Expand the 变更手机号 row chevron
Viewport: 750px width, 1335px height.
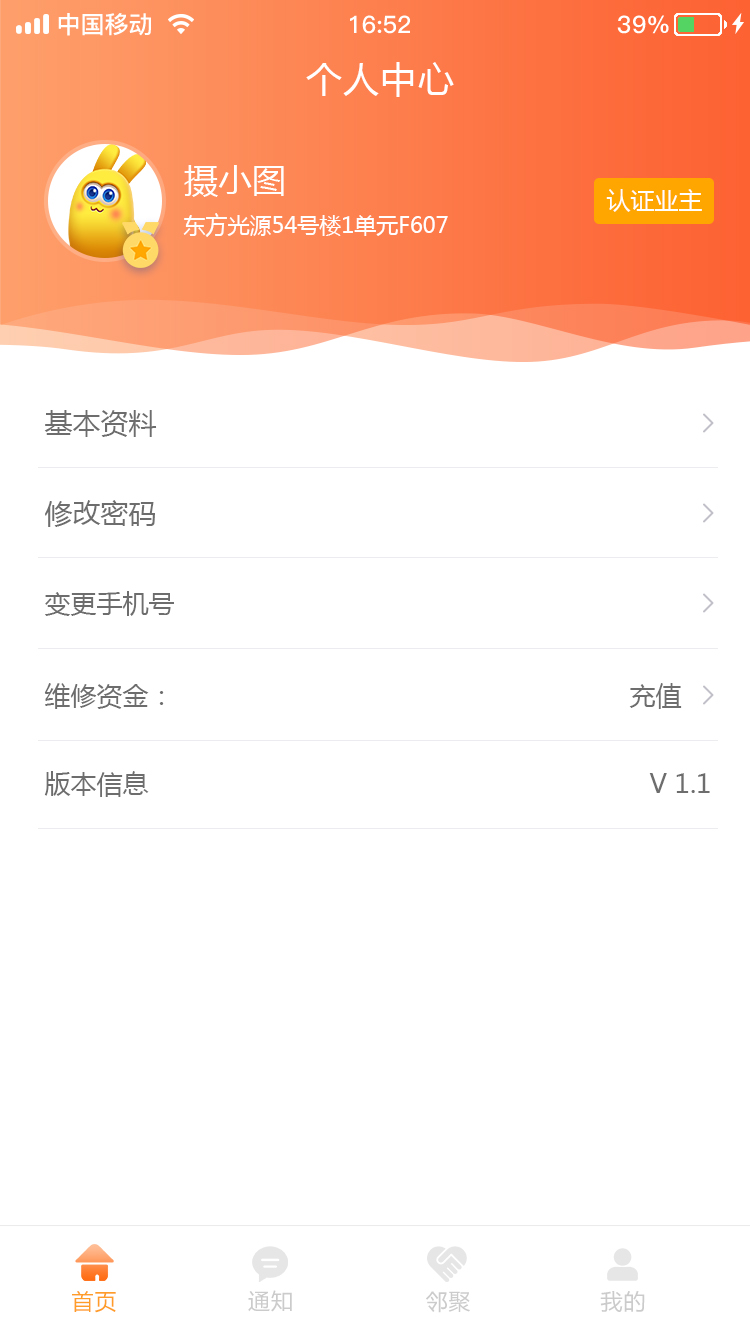[707, 603]
